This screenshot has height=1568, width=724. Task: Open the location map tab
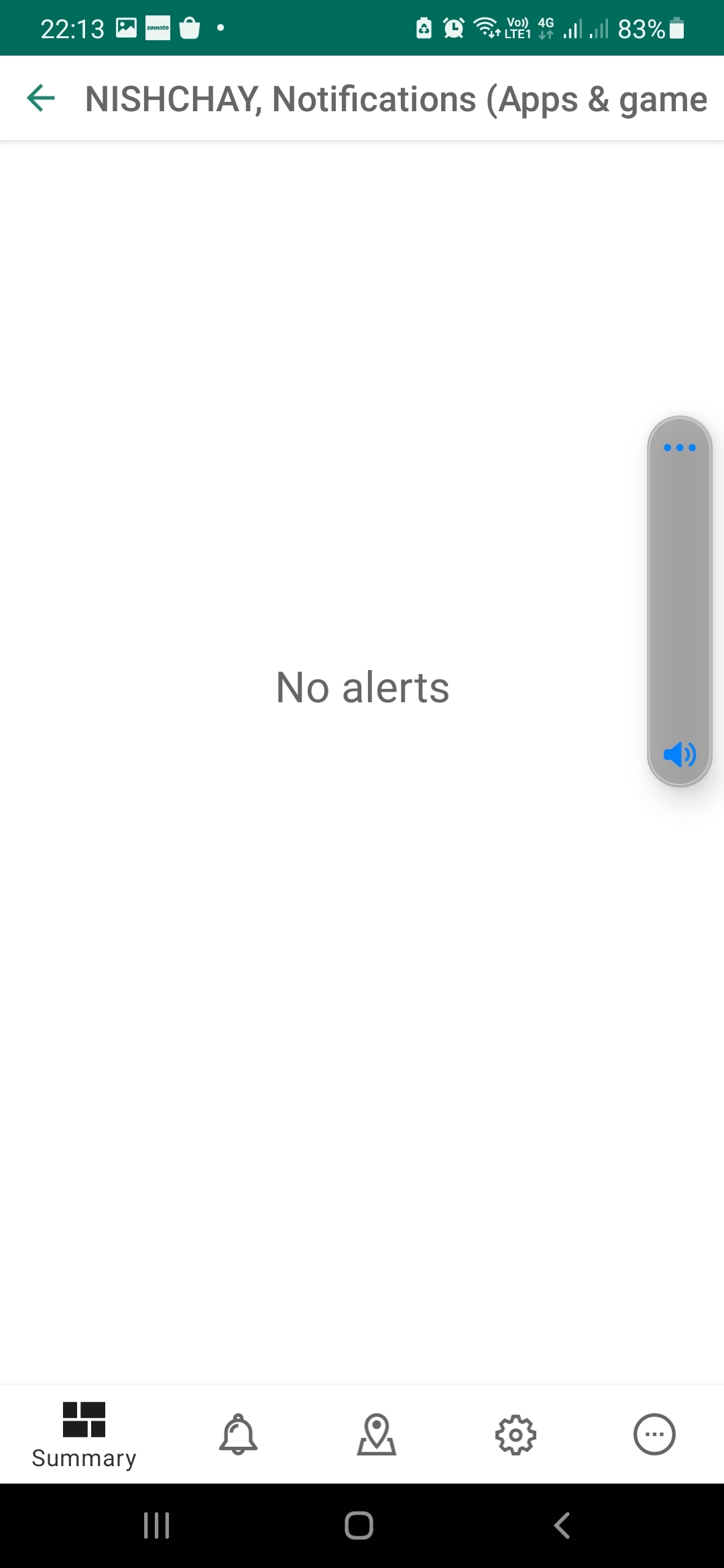pos(376,1434)
